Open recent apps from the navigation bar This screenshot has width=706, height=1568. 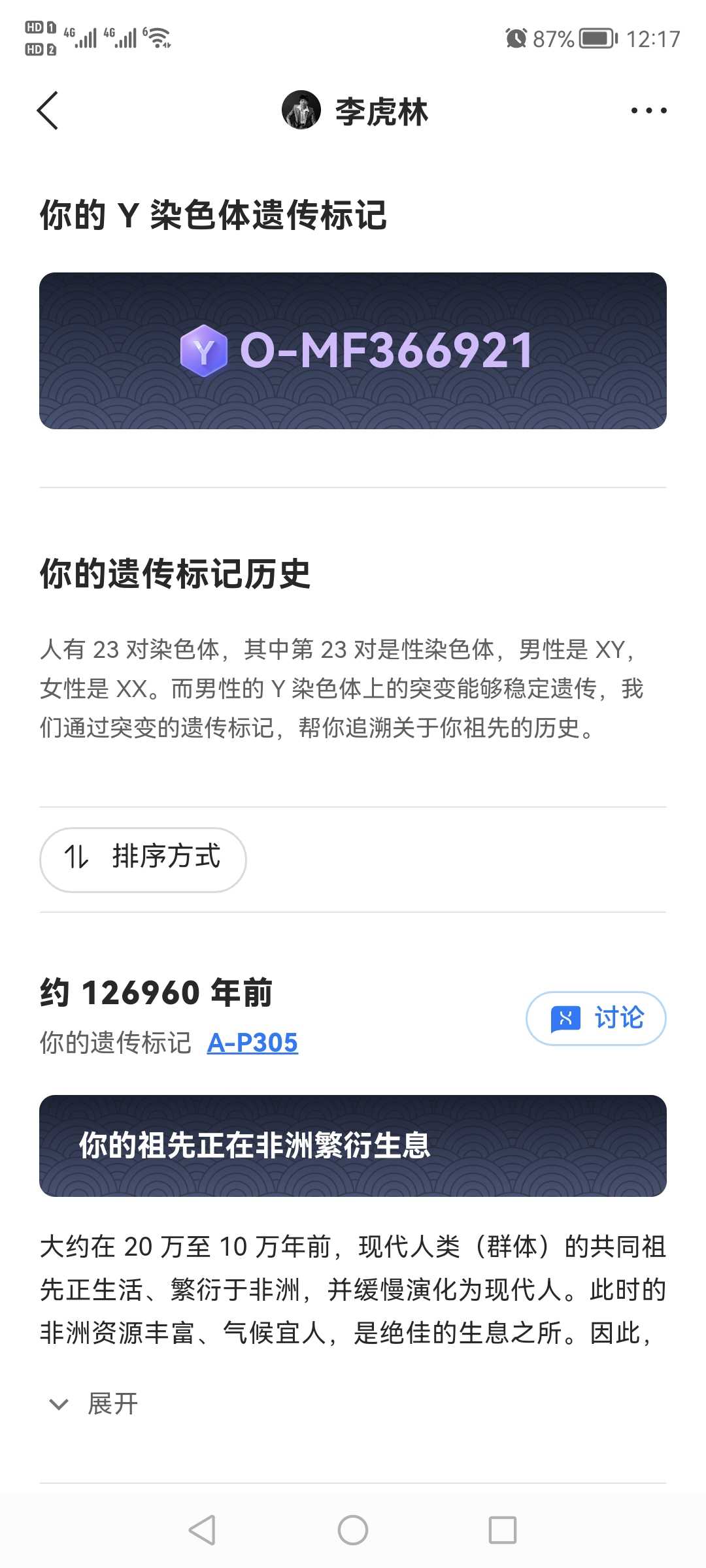(x=502, y=1529)
